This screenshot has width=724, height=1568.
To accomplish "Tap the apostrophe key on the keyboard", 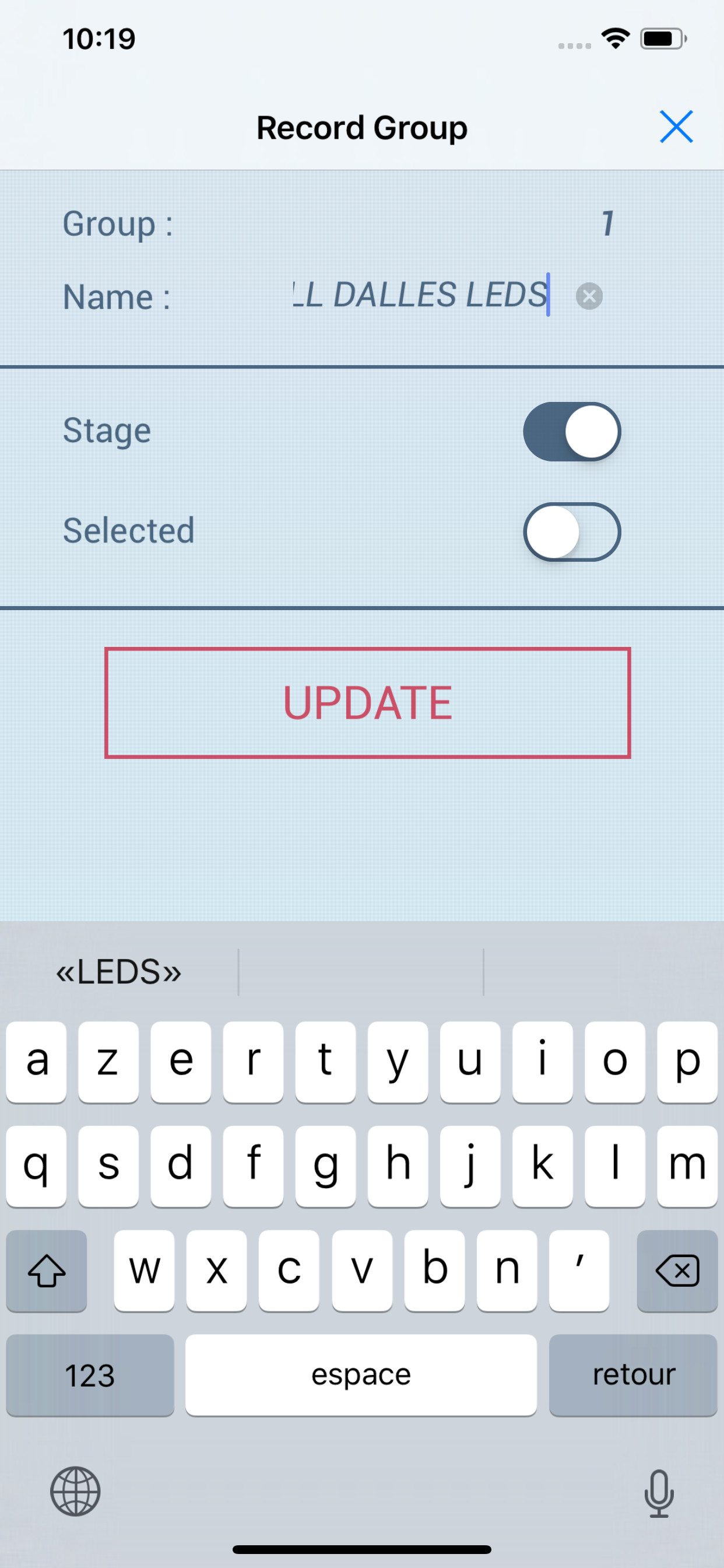I will 578,1270.
